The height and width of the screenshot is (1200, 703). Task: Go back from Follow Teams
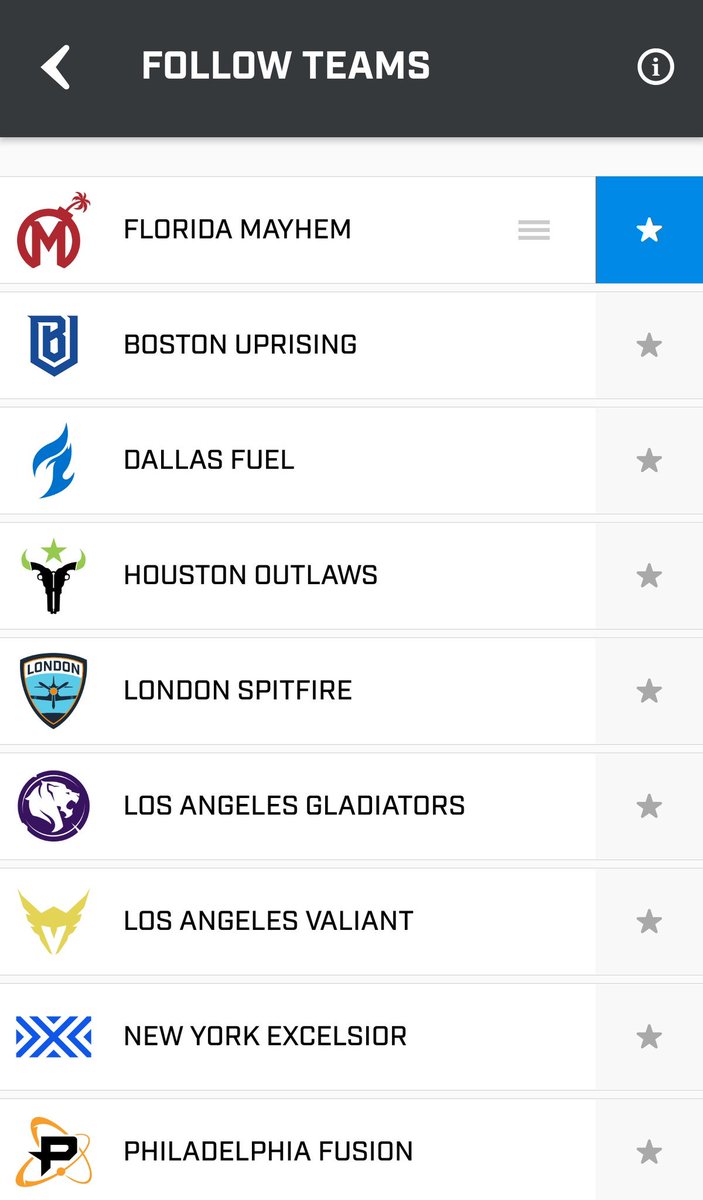[56, 67]
